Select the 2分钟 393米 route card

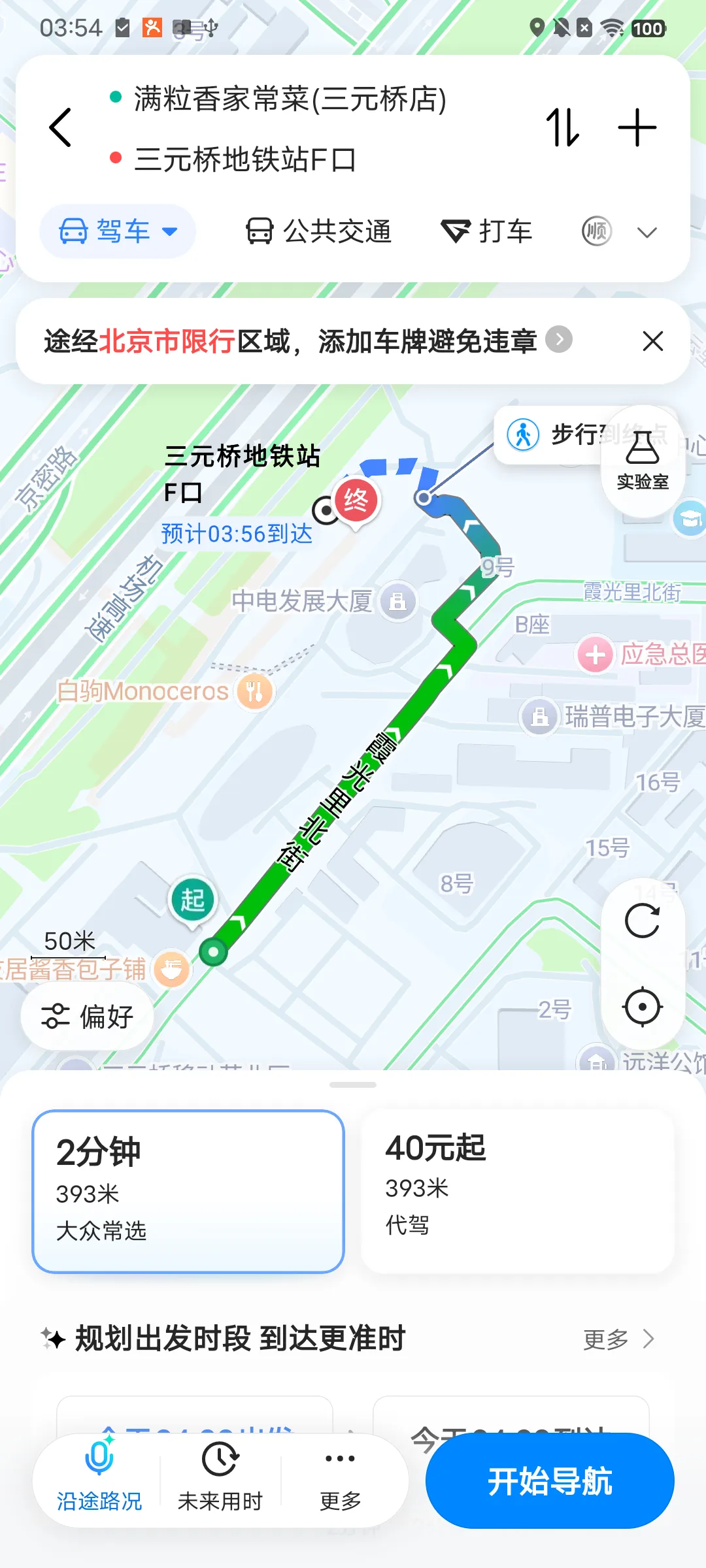(x=188, y=1191)
